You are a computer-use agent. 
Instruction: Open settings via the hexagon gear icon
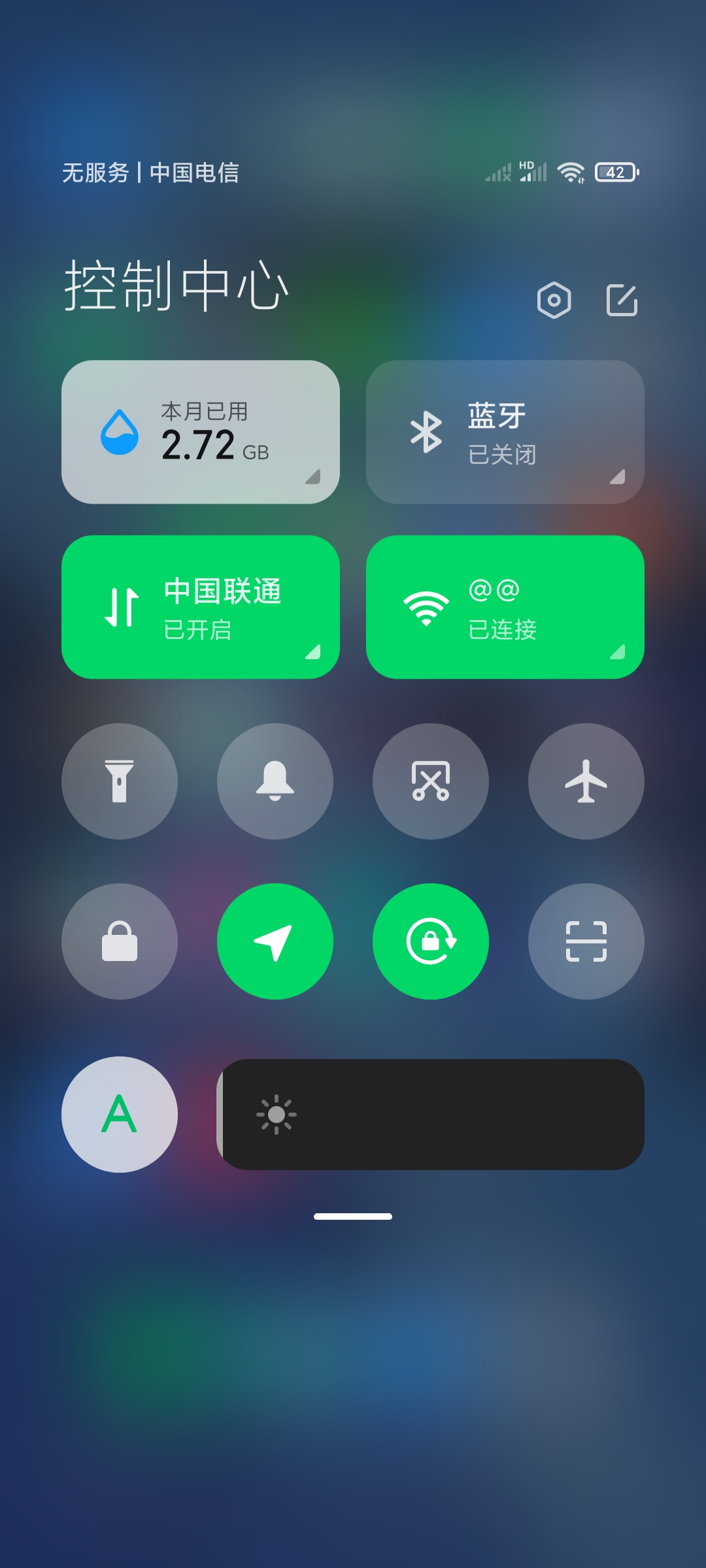554,301
